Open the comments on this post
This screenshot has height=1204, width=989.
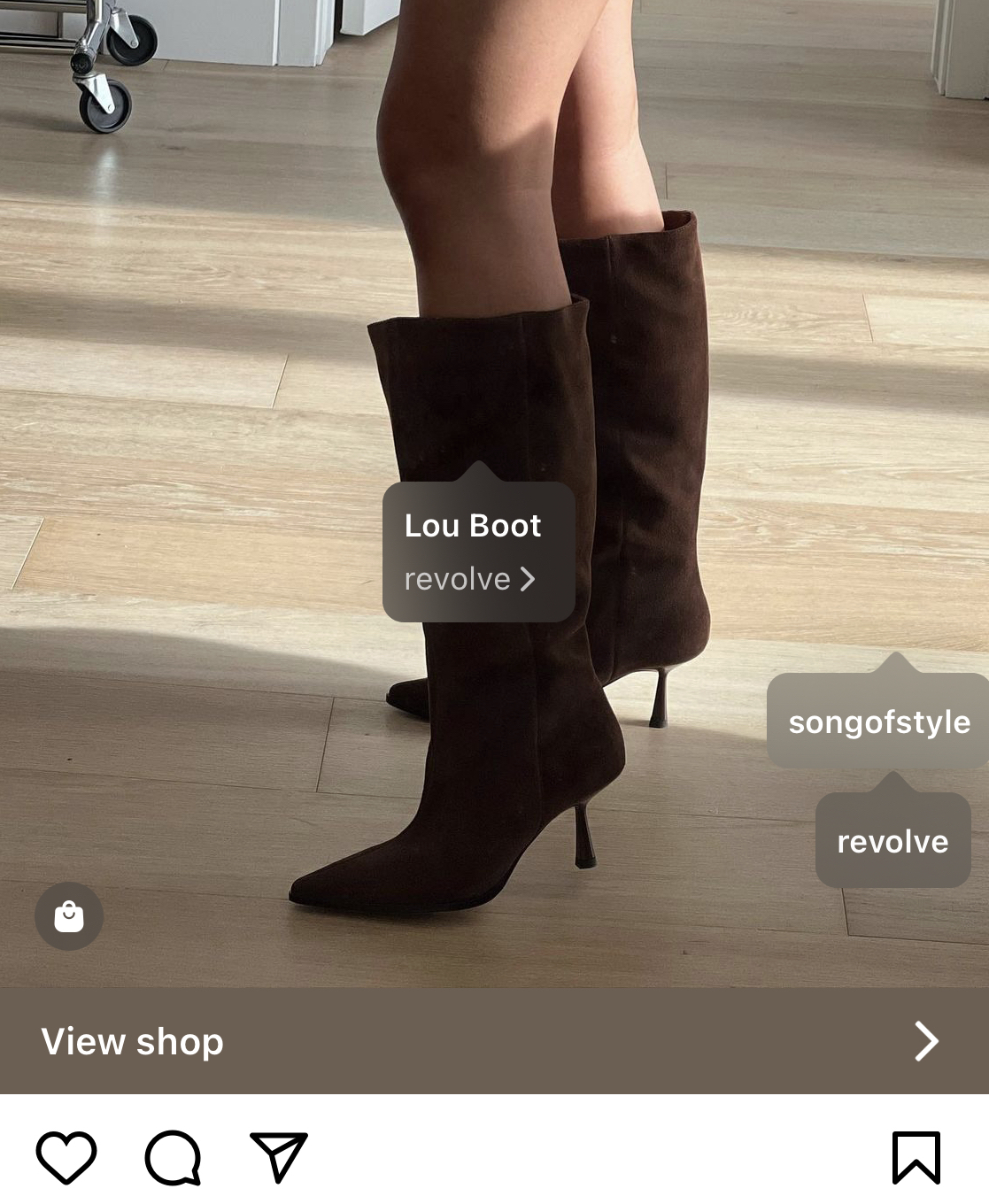(174, 1157)
